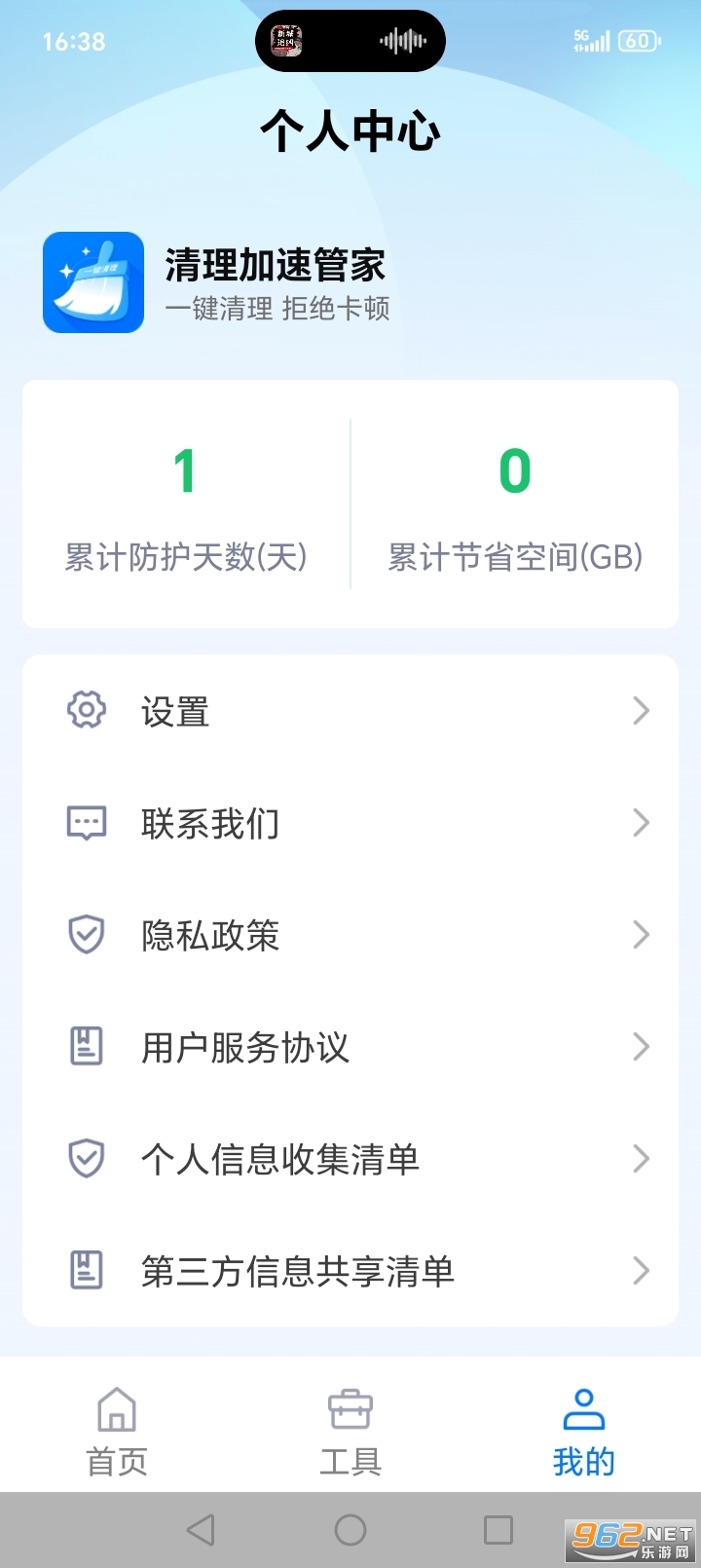Click the 用户服务协议 document icon

(86, 1047)
